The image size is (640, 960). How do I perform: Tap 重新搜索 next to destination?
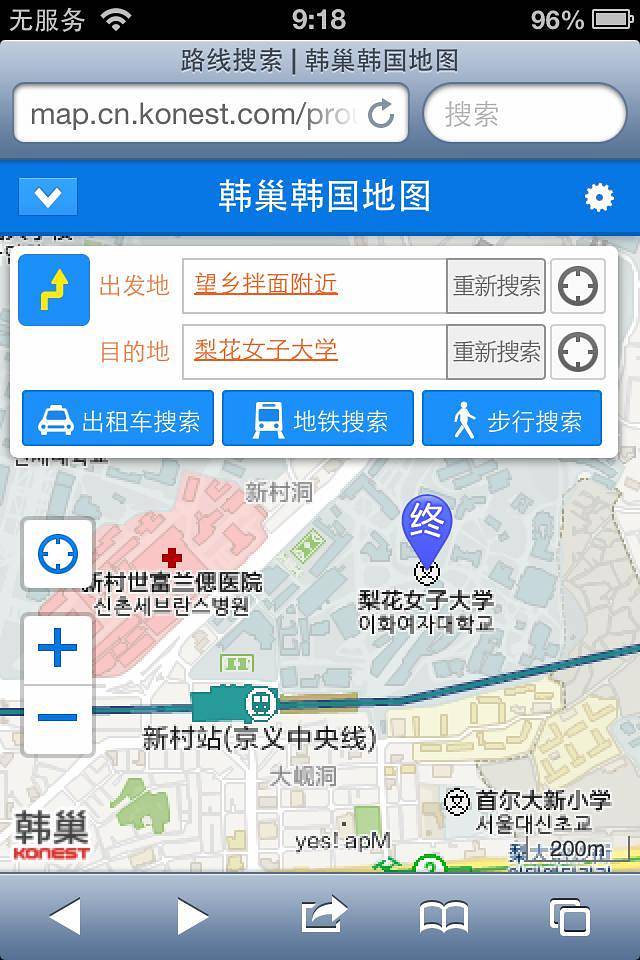(497, 351)
